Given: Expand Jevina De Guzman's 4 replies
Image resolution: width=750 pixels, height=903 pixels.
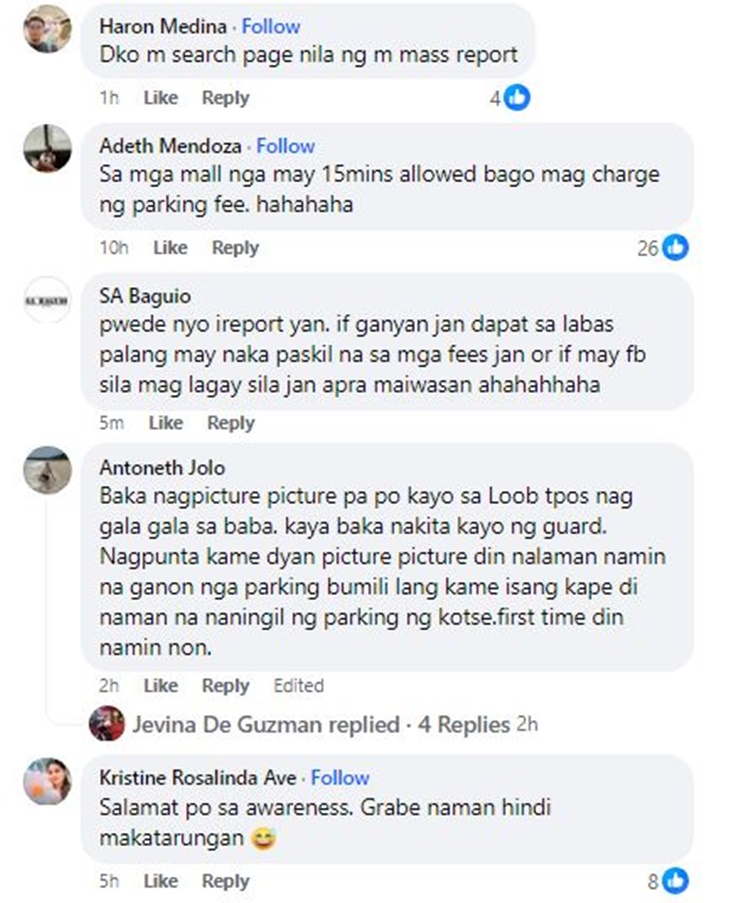Looking at the screenshot, I should tap(320, 725).
